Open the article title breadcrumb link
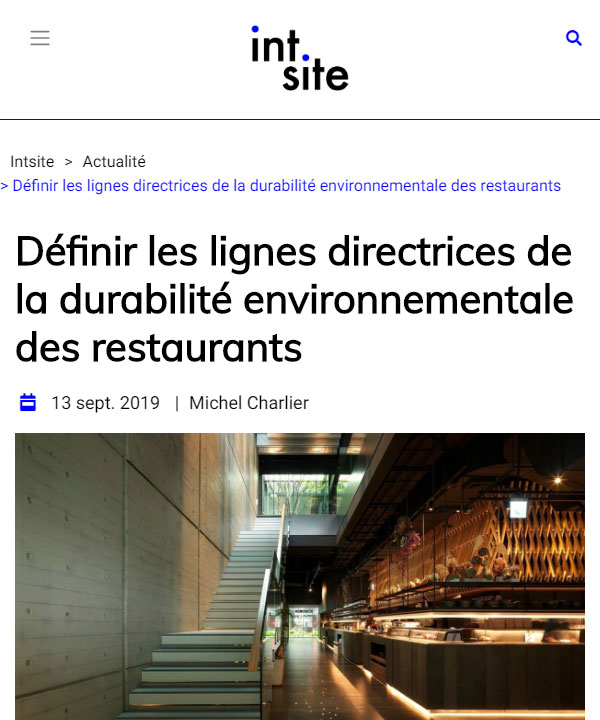This screenshot has height=720, width=600. tap(286, 186)
